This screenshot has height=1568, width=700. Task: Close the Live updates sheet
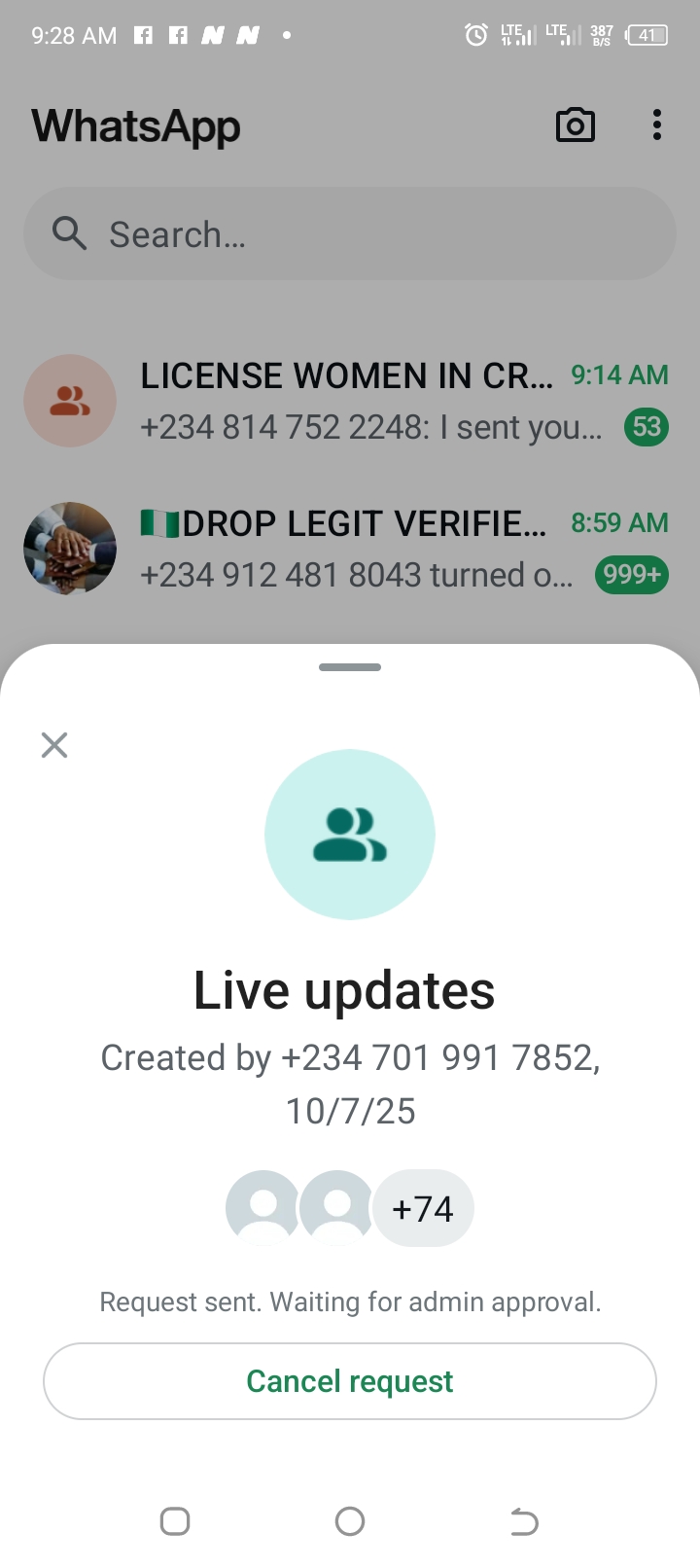coord(54,745)
